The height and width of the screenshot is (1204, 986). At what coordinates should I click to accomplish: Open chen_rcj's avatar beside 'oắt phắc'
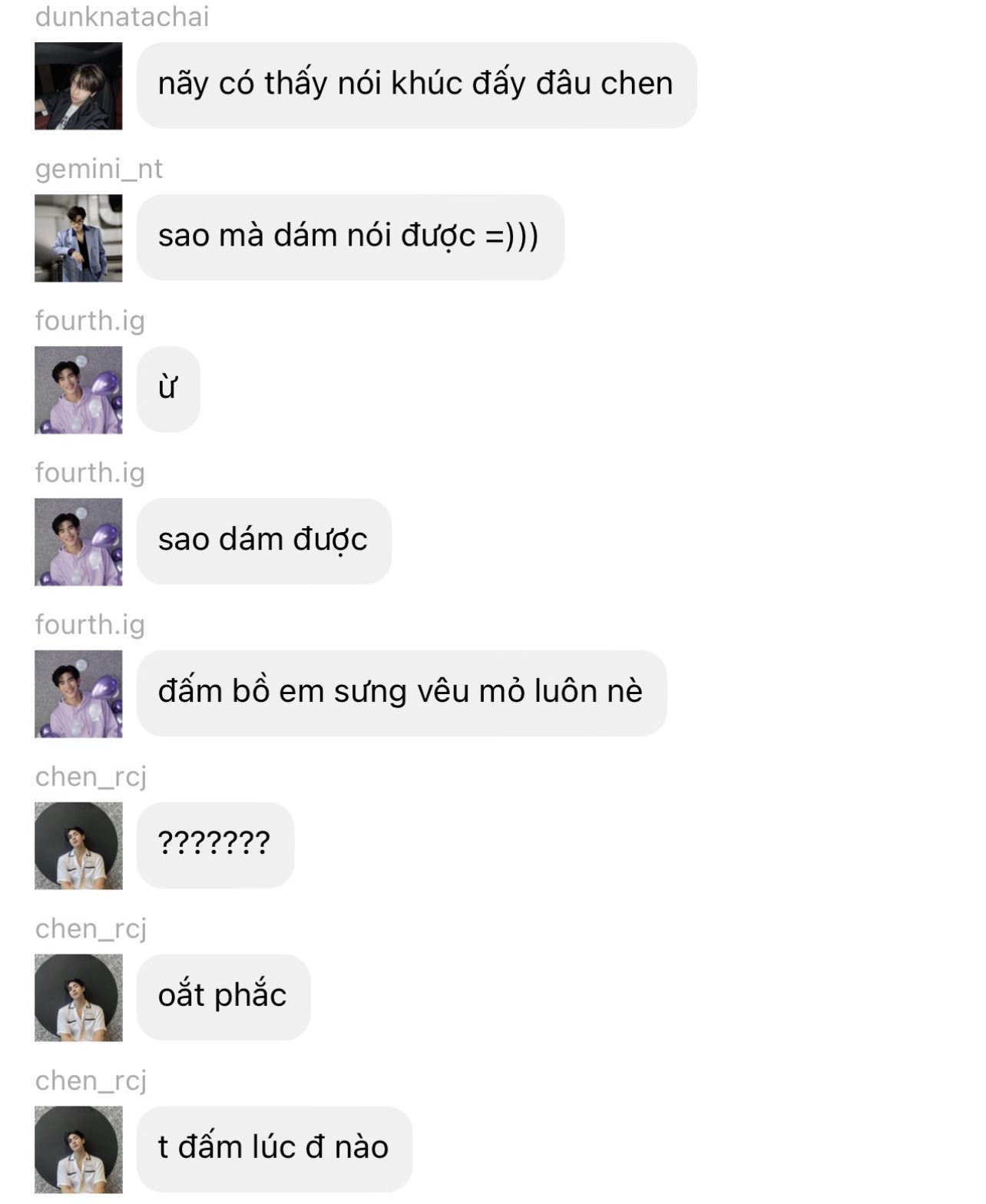pyautogui.click(x=78, y=998)
